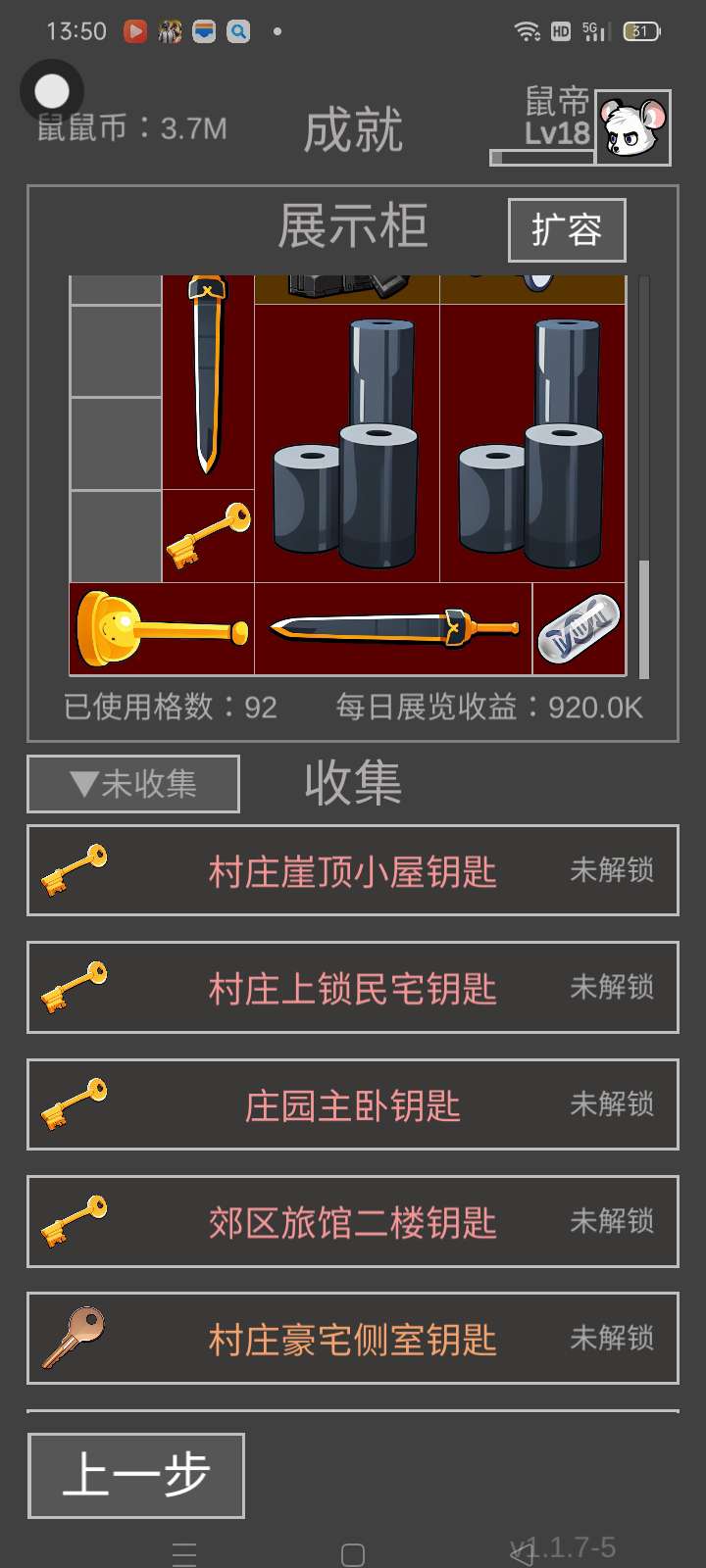Select 村庄豪宅侧室钥匙 collection row

(x=352, y=1339)
